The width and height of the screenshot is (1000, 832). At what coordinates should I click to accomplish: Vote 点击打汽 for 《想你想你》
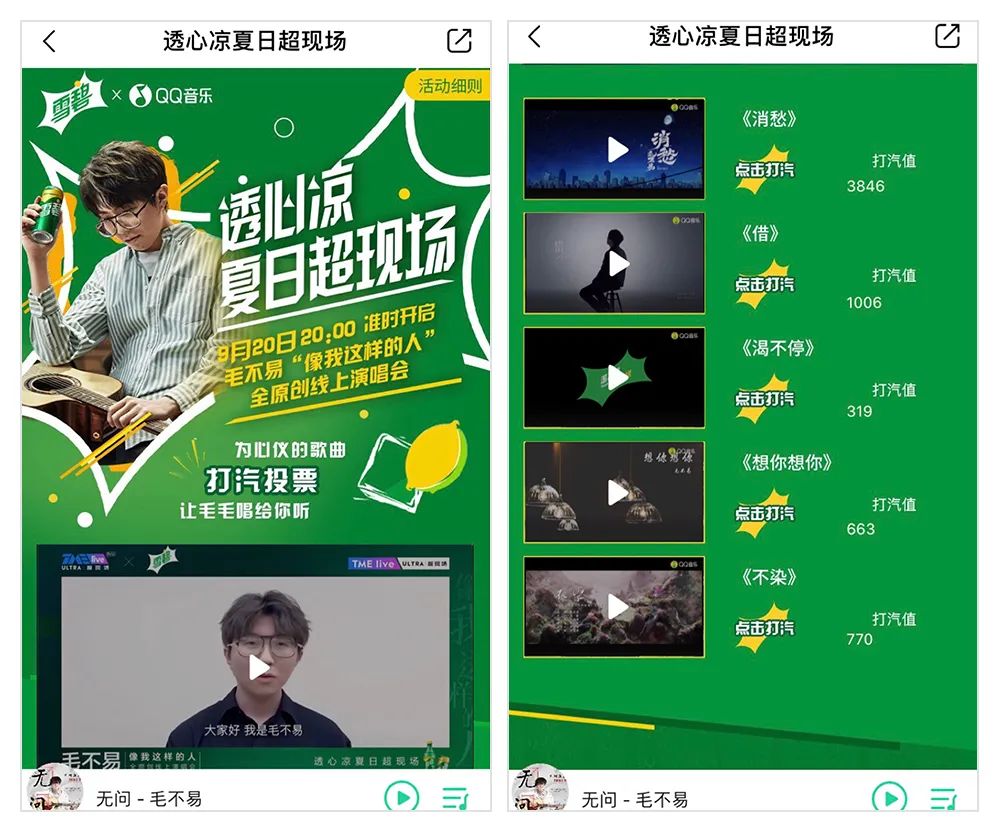(x=765, y=512)
